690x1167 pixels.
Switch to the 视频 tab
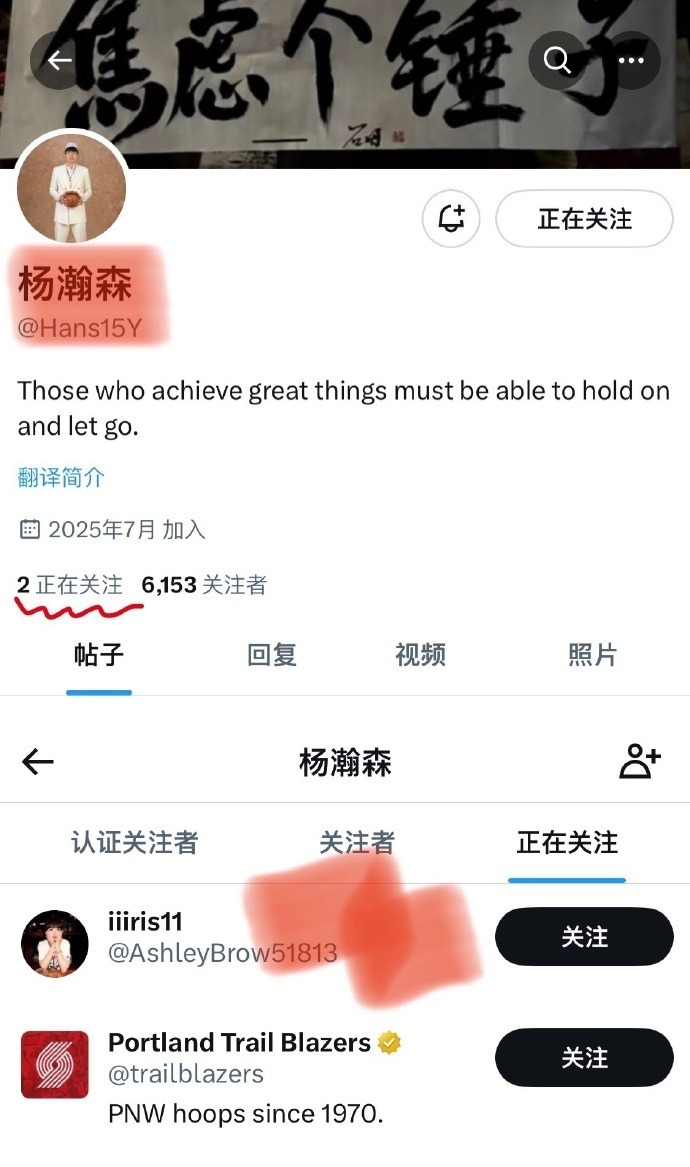pos(420,655)
